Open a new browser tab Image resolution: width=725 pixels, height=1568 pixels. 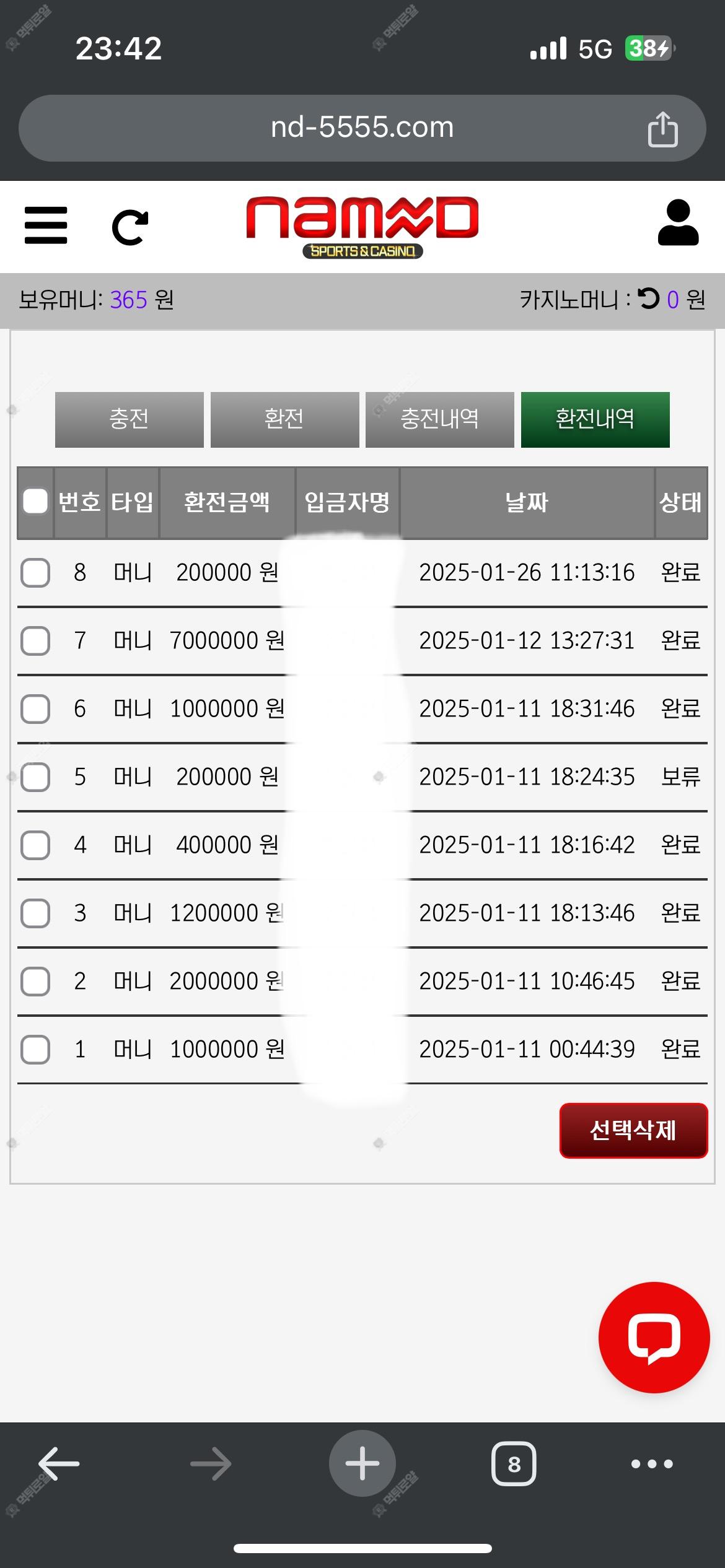click(x=362, y=1464)
